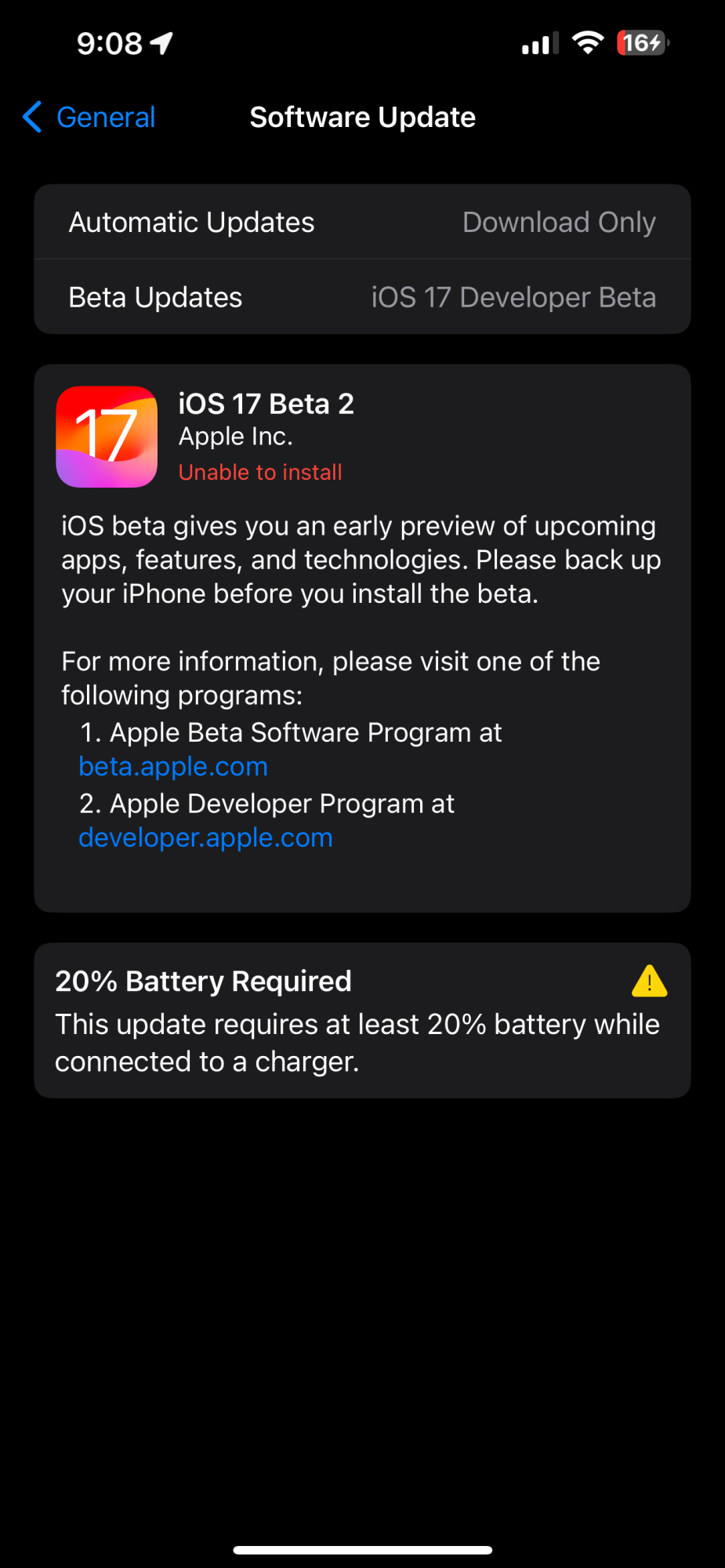This screenshot has height=1568, width=725.
Task: Open the developer.apple.com link
Action: 205,838
